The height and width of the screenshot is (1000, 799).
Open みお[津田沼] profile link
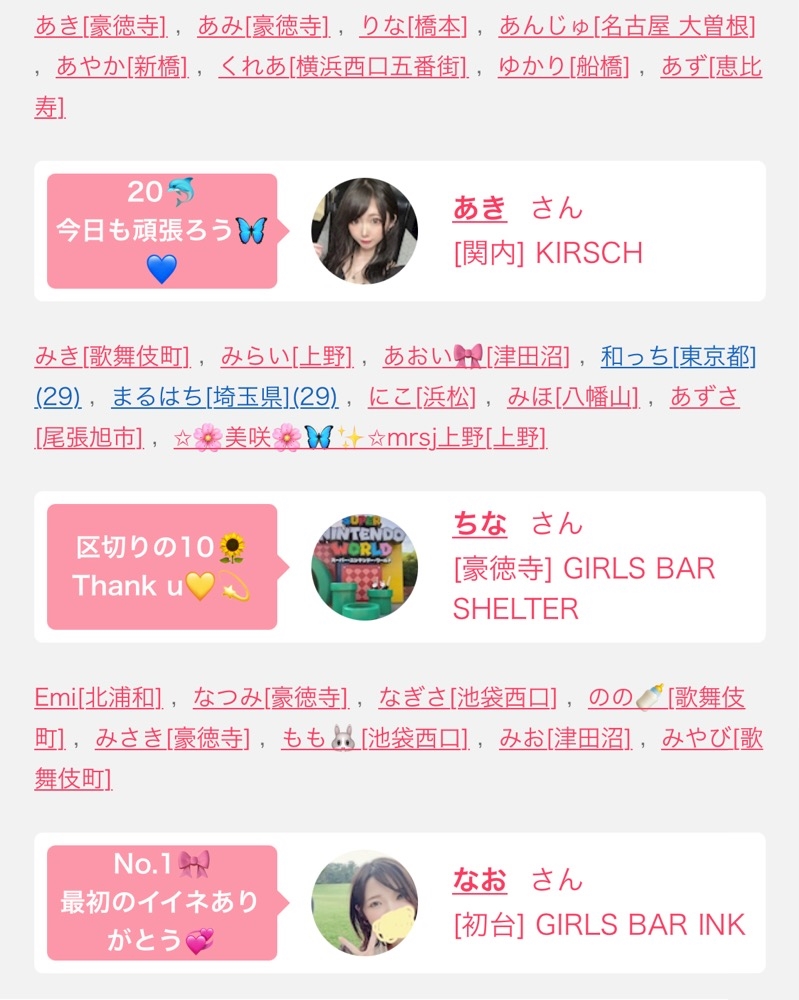click(565, 738)
